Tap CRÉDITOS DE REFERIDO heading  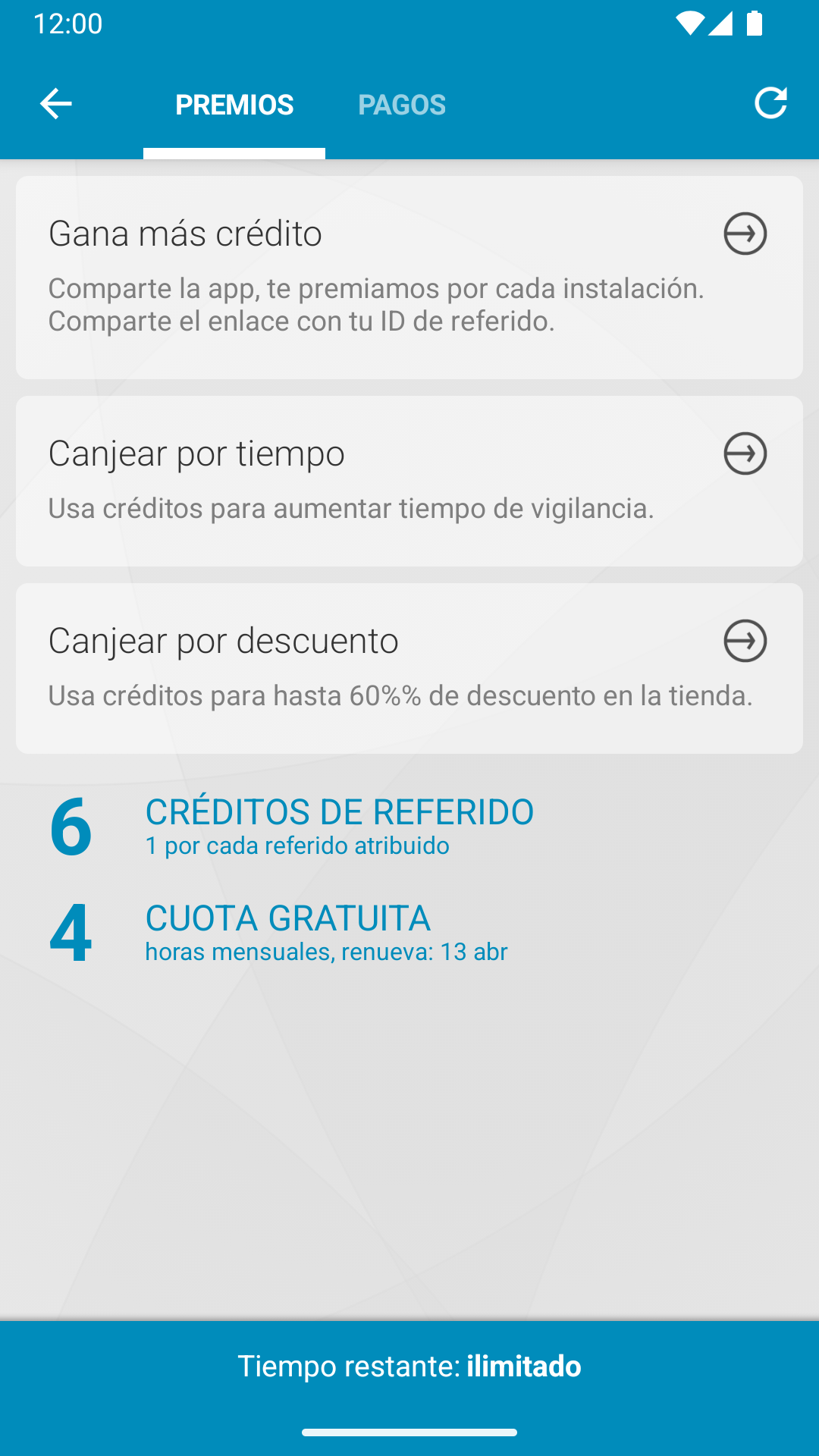340,811
